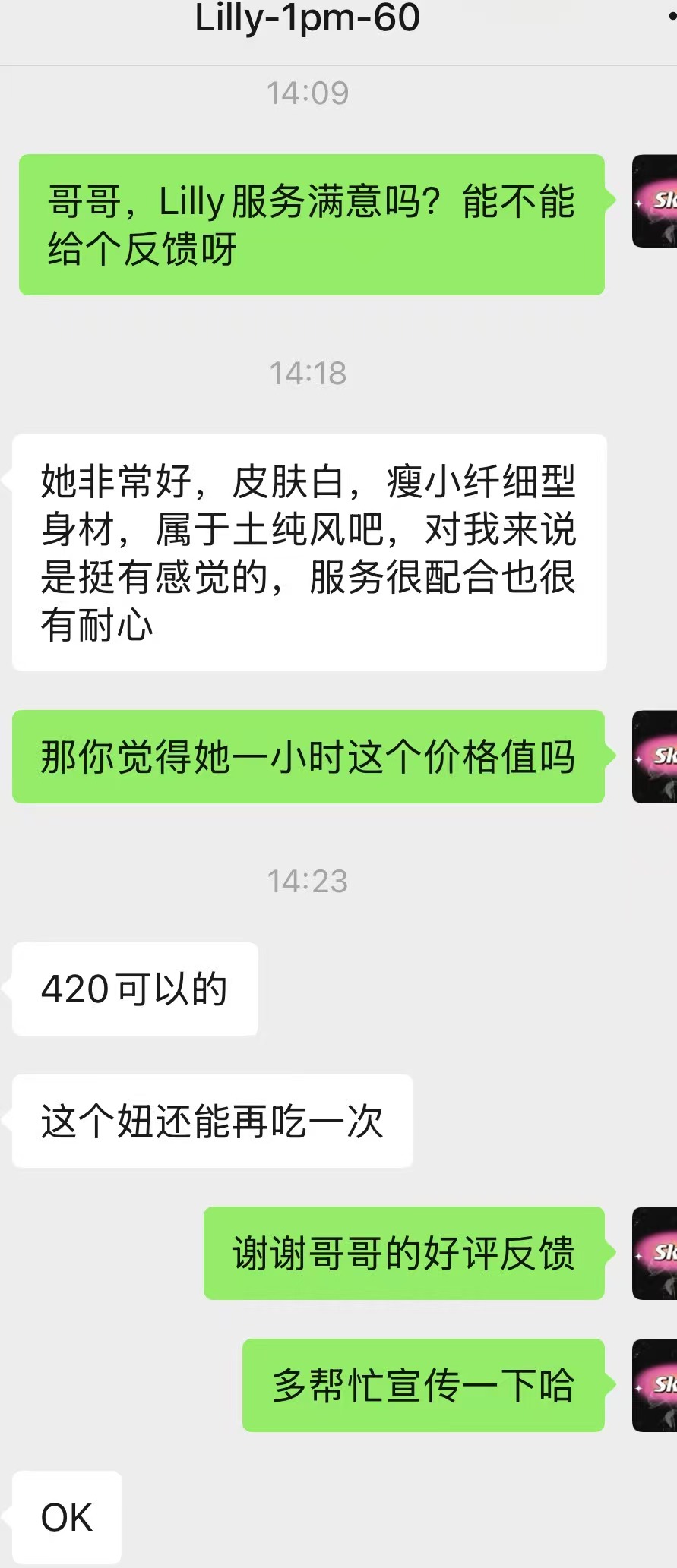This screenshot has height=1568, width=677.
Task: Open avatar beside the "能不能给个反馈呀" message
Action: [x=656, y=201]
